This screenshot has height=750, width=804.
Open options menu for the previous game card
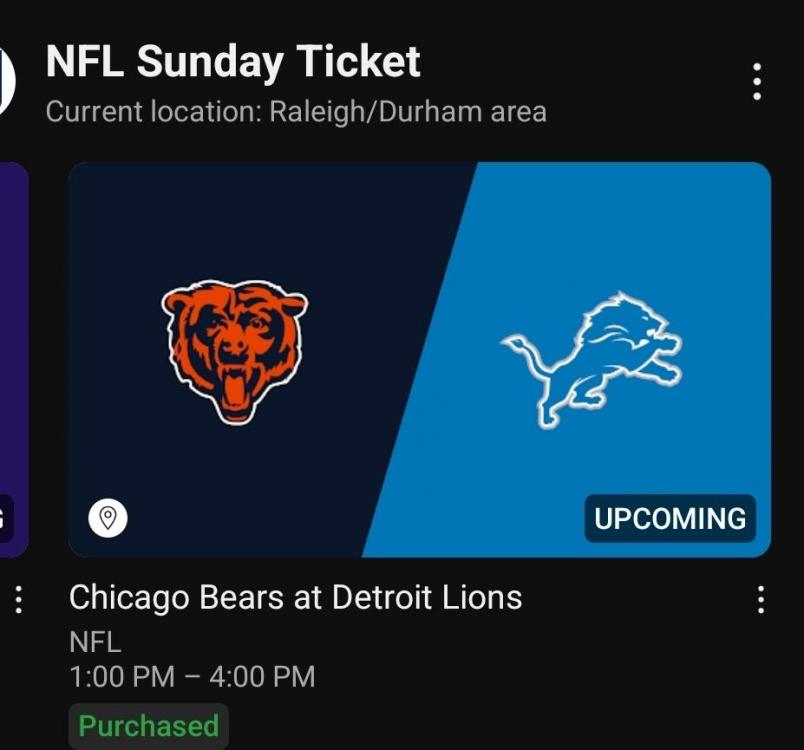18,599
